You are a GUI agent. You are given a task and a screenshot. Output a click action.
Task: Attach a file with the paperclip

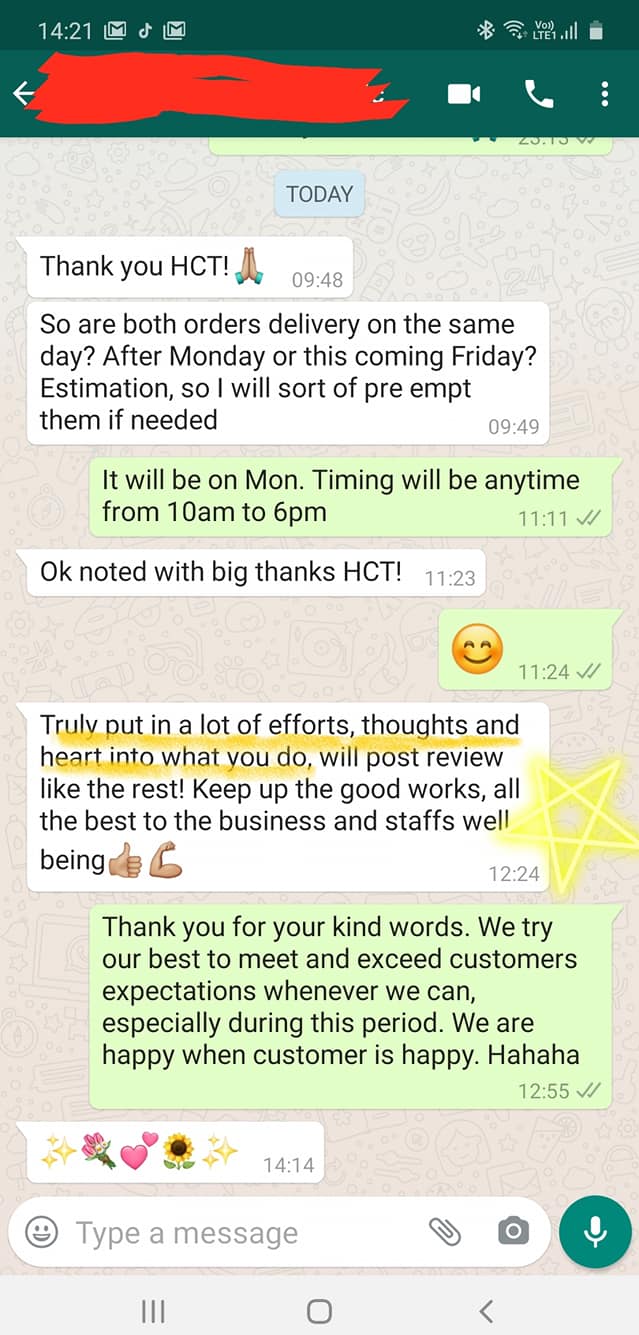pyautogui.click(x=445, y=1232)
